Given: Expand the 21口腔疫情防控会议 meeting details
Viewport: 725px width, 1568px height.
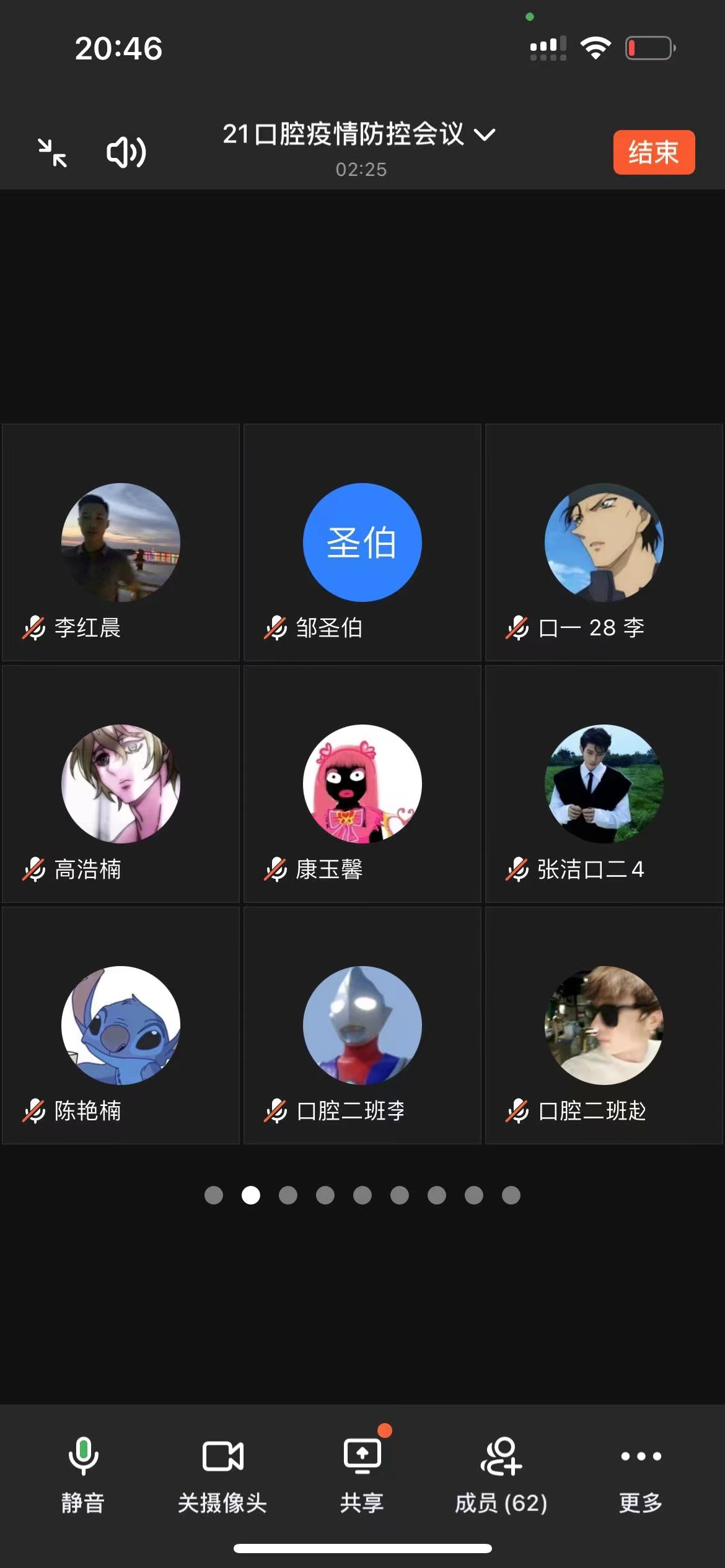Looking at the screenshot, I should click(359, 134).
